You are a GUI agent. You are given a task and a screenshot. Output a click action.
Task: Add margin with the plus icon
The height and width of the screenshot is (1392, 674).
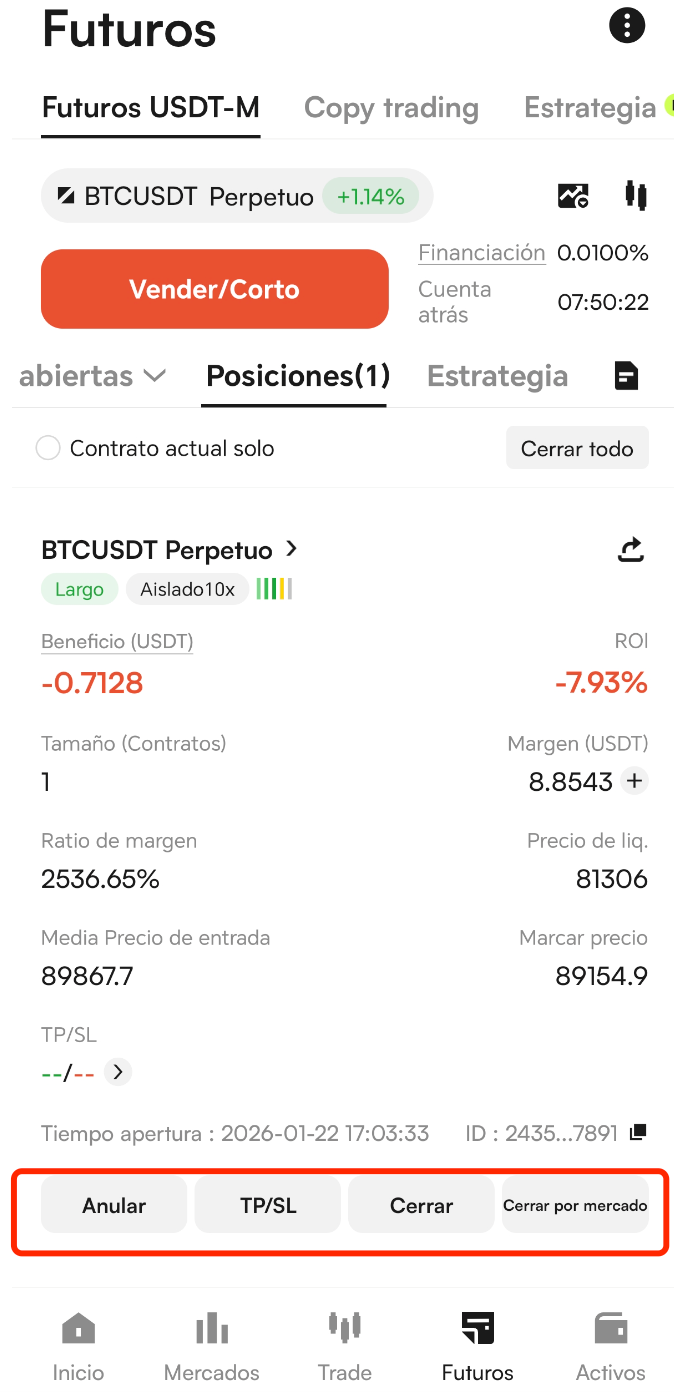pos(634,781)
